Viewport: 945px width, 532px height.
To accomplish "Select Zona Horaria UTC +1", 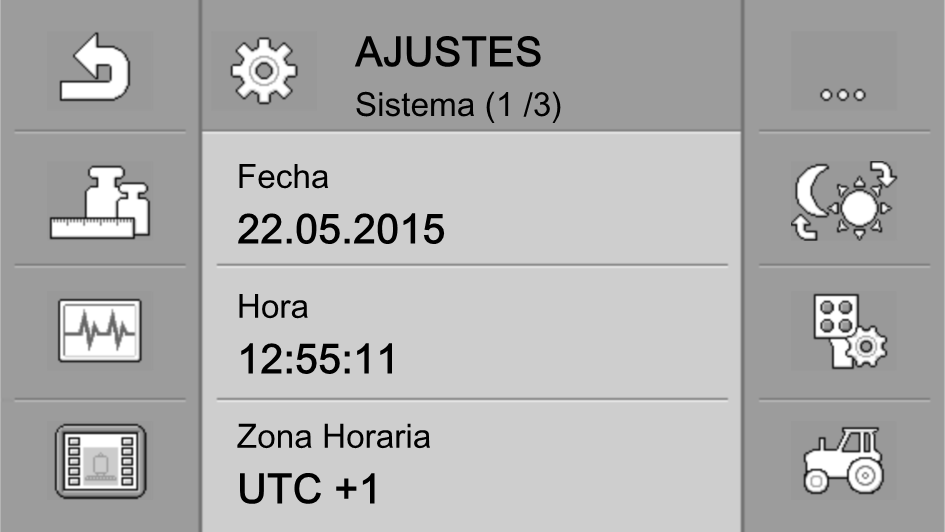I will [471, 466].
